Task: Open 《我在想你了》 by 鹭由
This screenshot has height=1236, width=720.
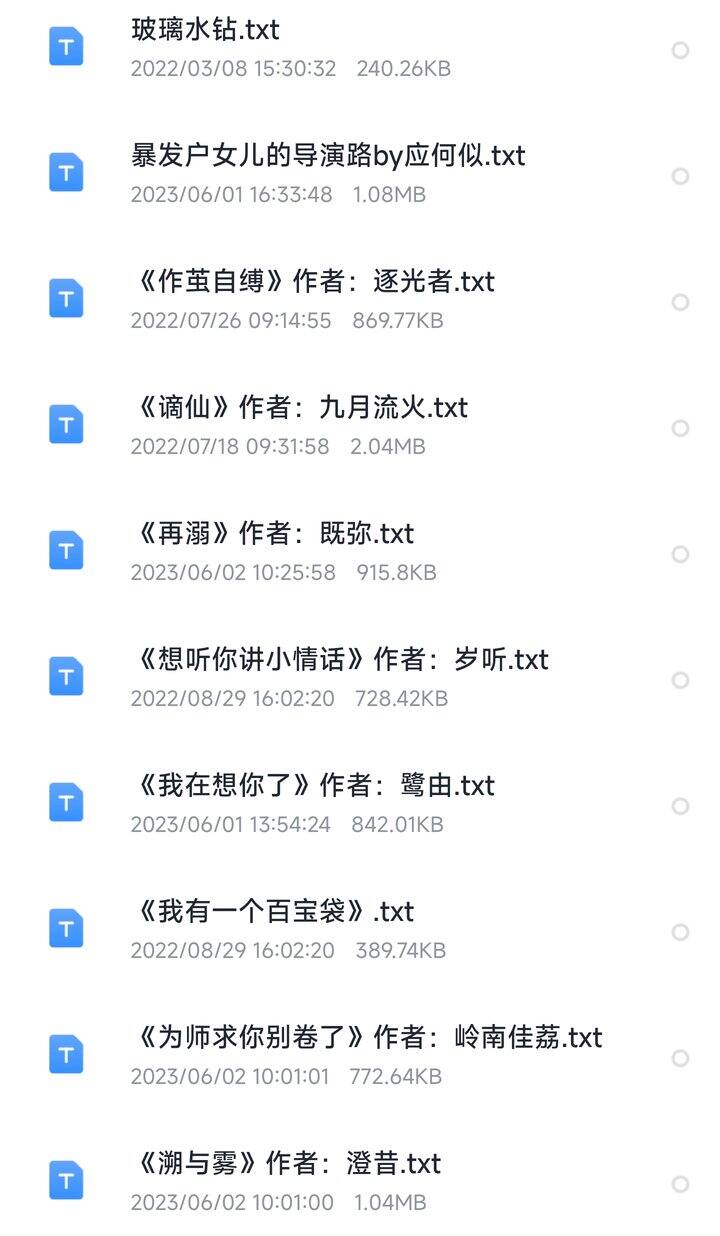Action: pos(360,804)
